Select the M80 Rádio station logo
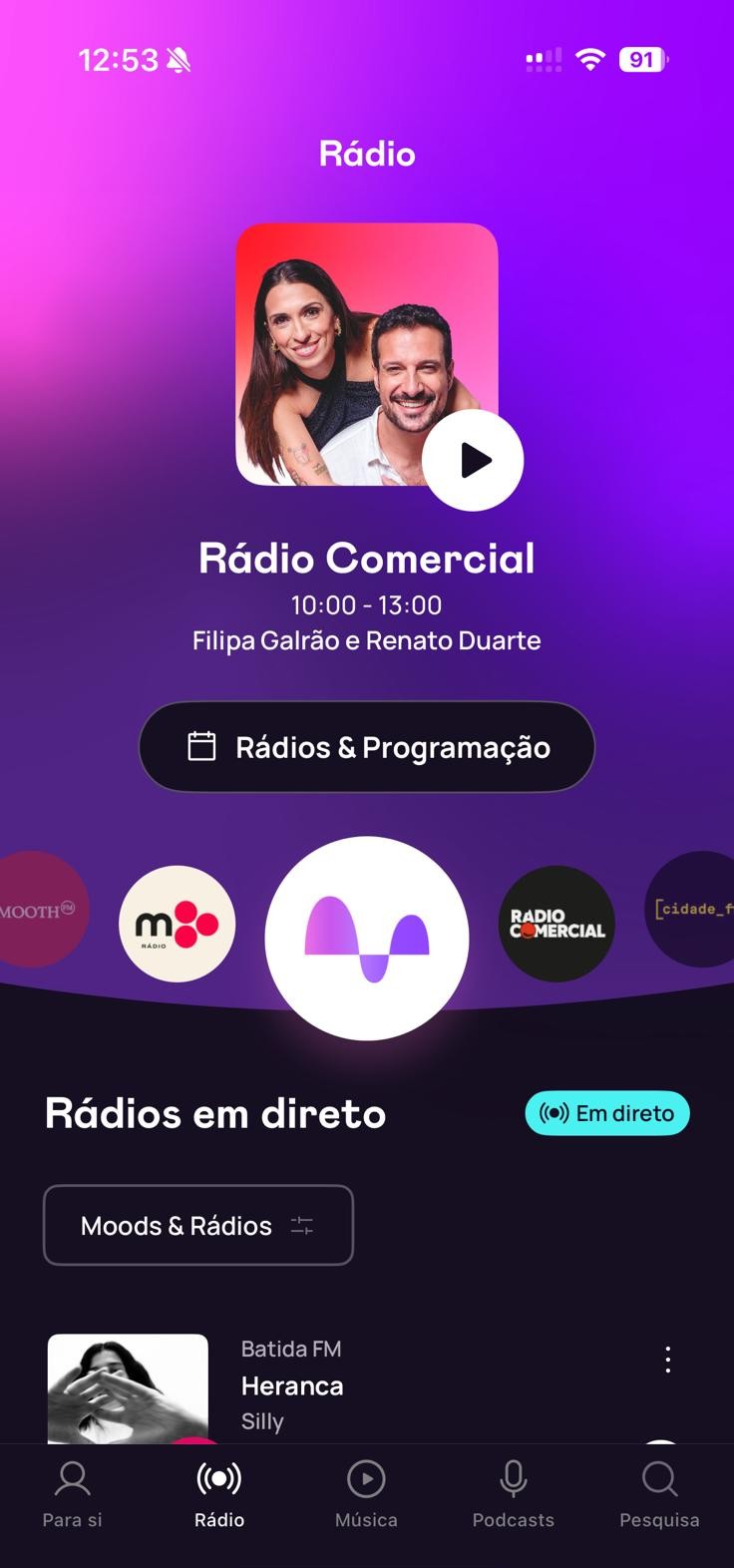 [x=178, y=924]
